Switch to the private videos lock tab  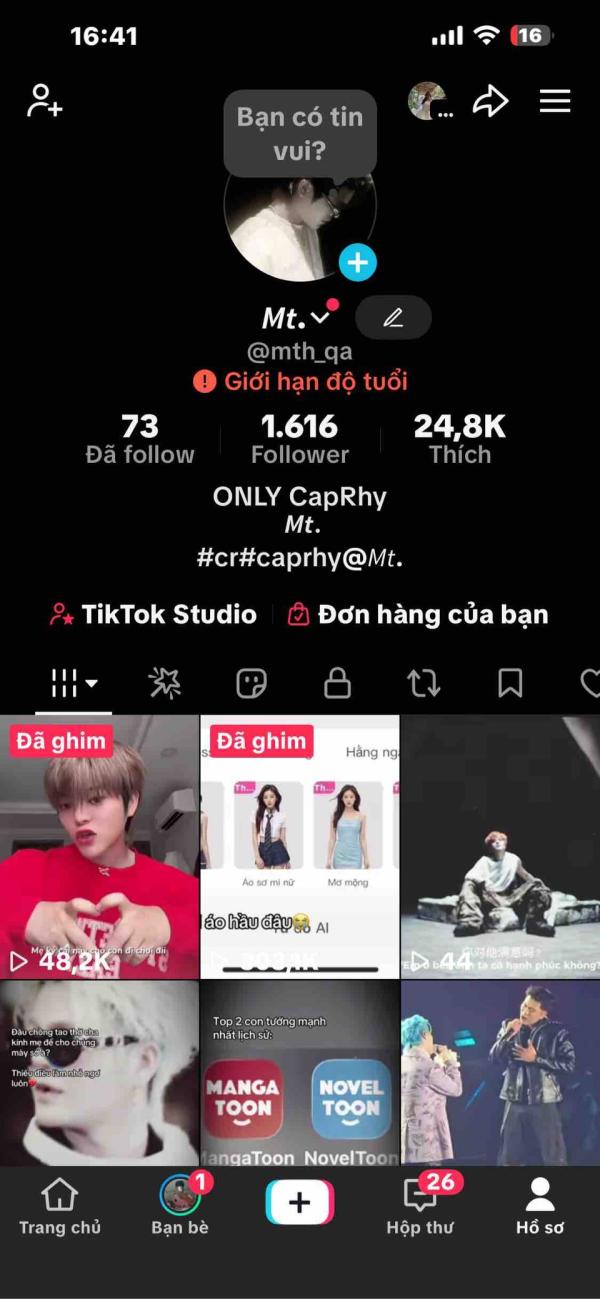pyautogui.click(x=337, y=684)
